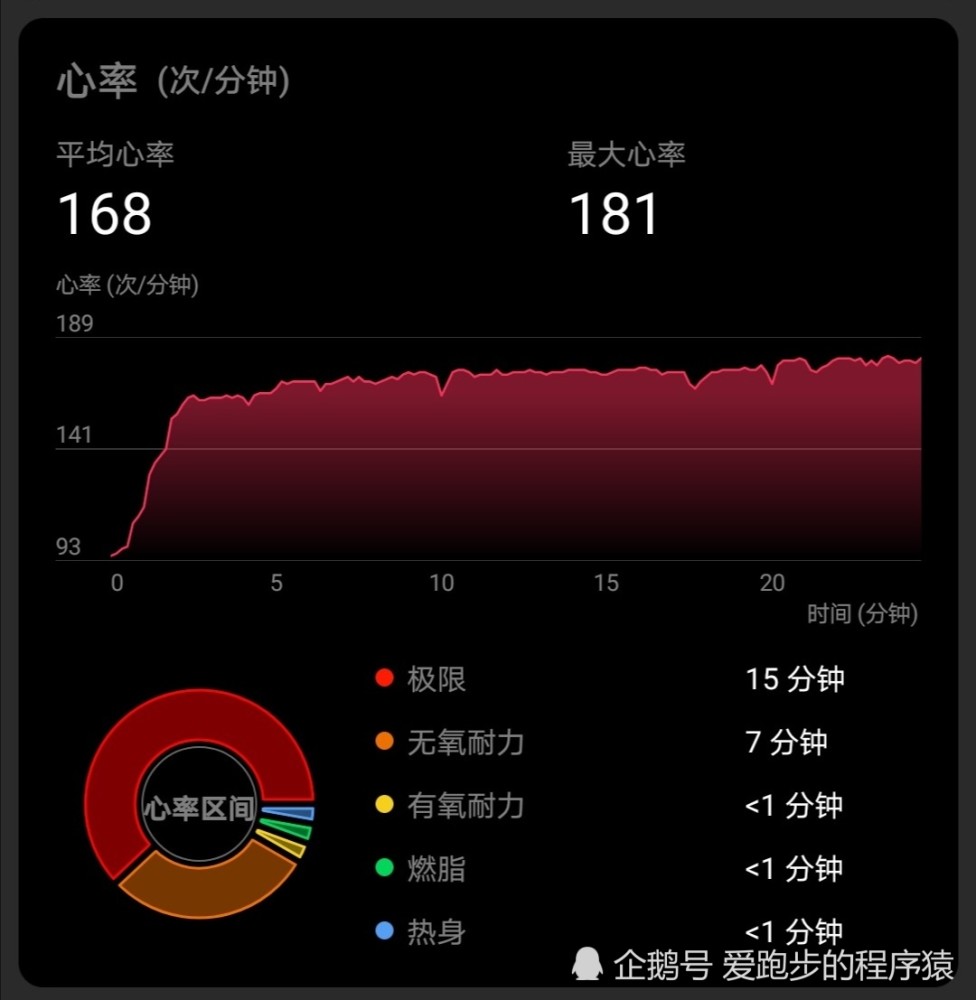This screenshot has width=976, height=1000.
Task: Select the red 极限 legend dot
Action: tap(385, 677)
